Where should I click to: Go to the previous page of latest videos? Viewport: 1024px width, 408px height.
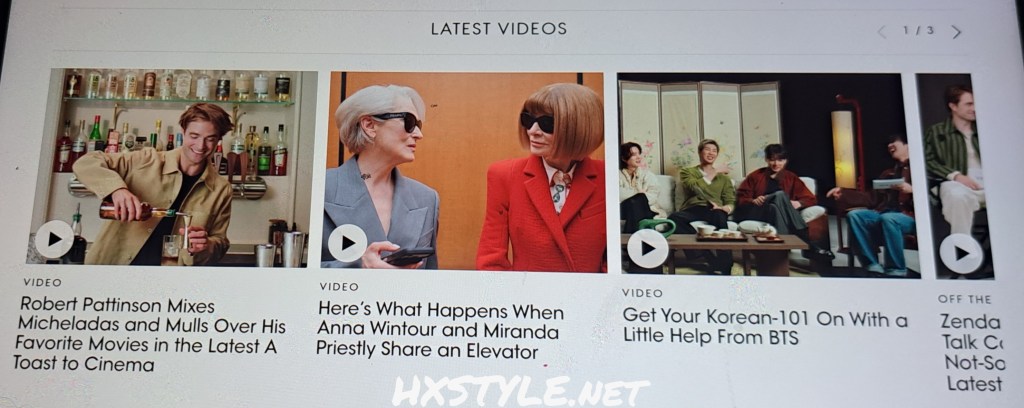(882, 32)
